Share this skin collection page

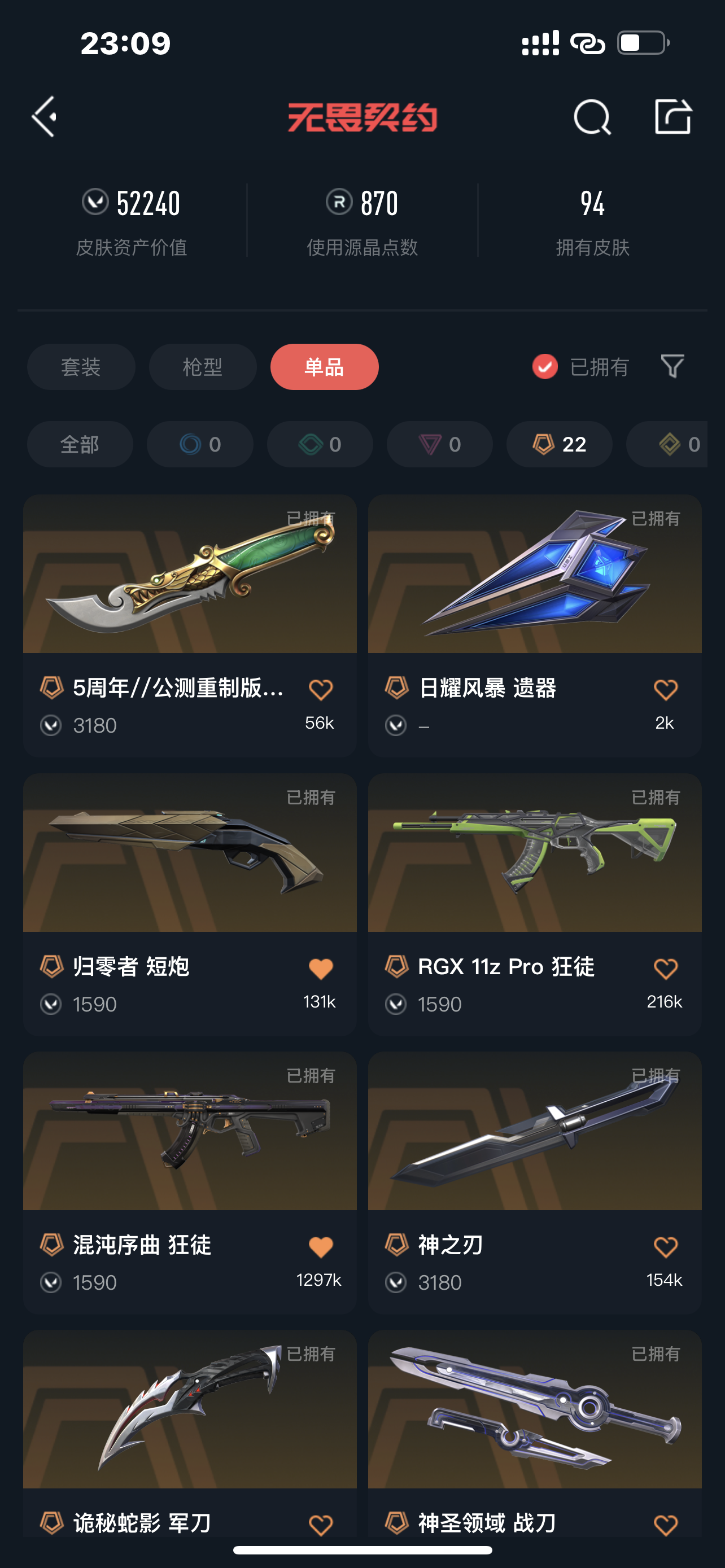672,116
